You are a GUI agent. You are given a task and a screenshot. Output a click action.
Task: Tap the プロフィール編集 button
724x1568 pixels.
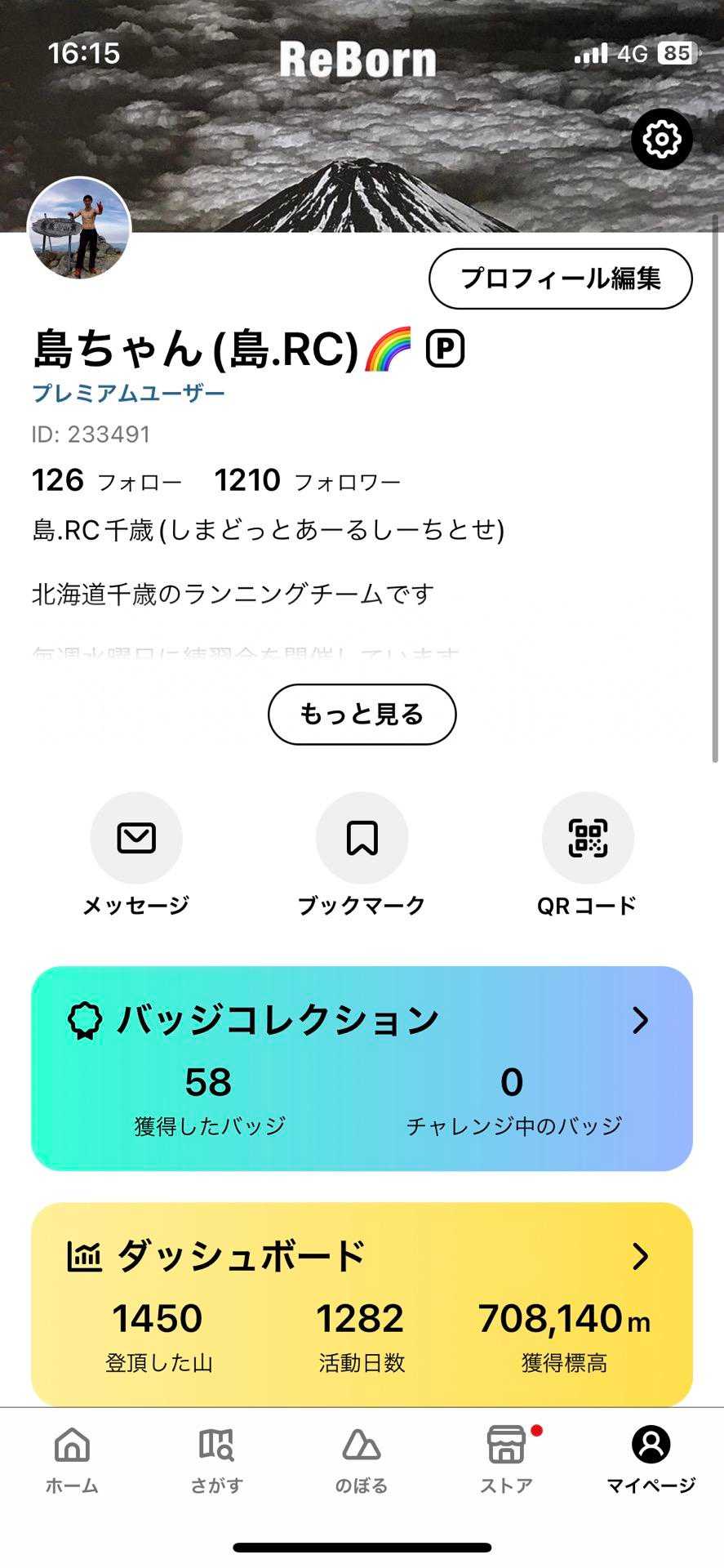click(x=561, y=279)
